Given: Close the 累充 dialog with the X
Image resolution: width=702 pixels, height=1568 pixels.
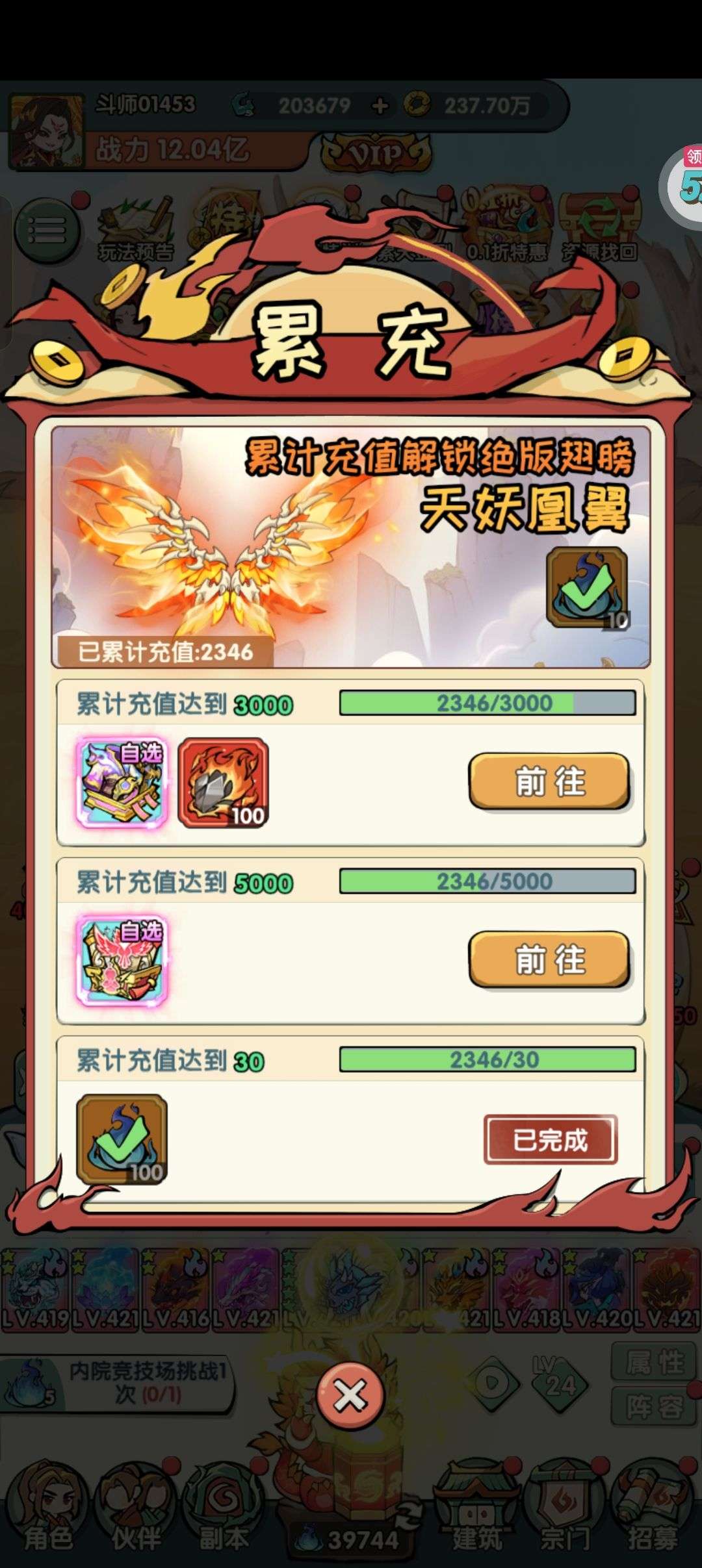Looking at the screenshot, I should (x=350, y=1396).
